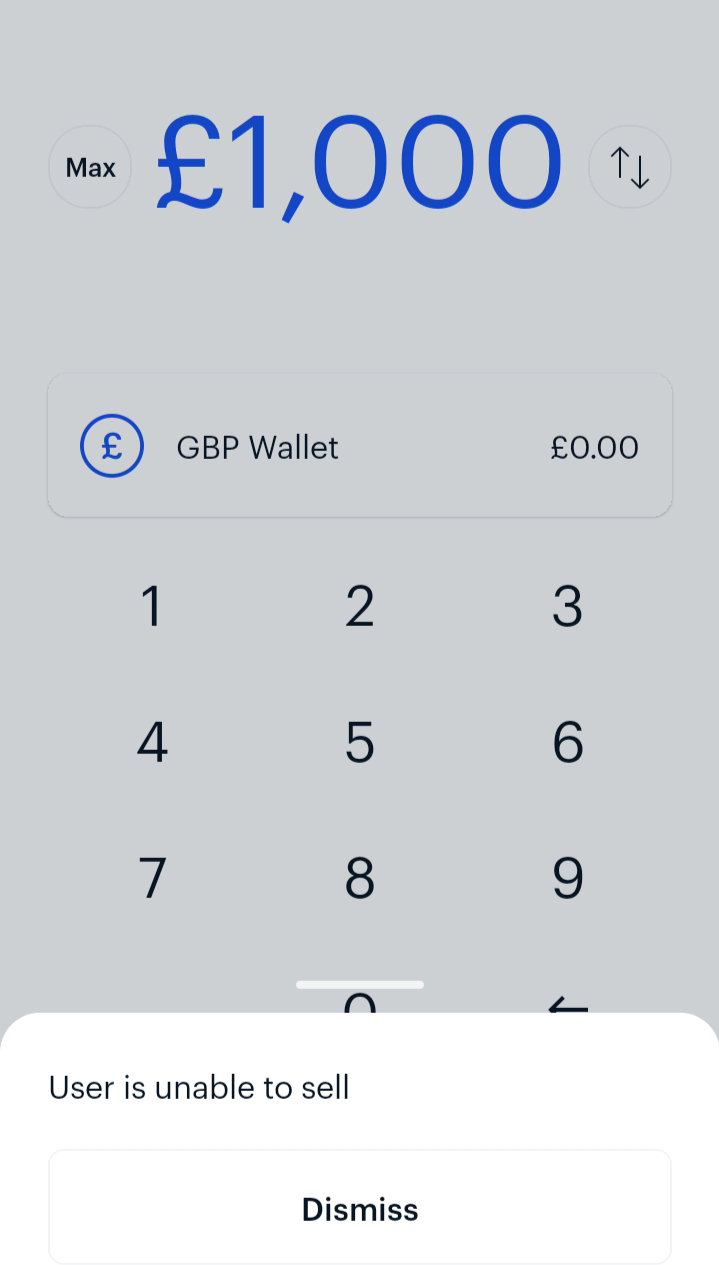Enter digit 3 on the keypad
Image resolution: width=719 pixels, height=1265 pixels.
tap(567, 606)
